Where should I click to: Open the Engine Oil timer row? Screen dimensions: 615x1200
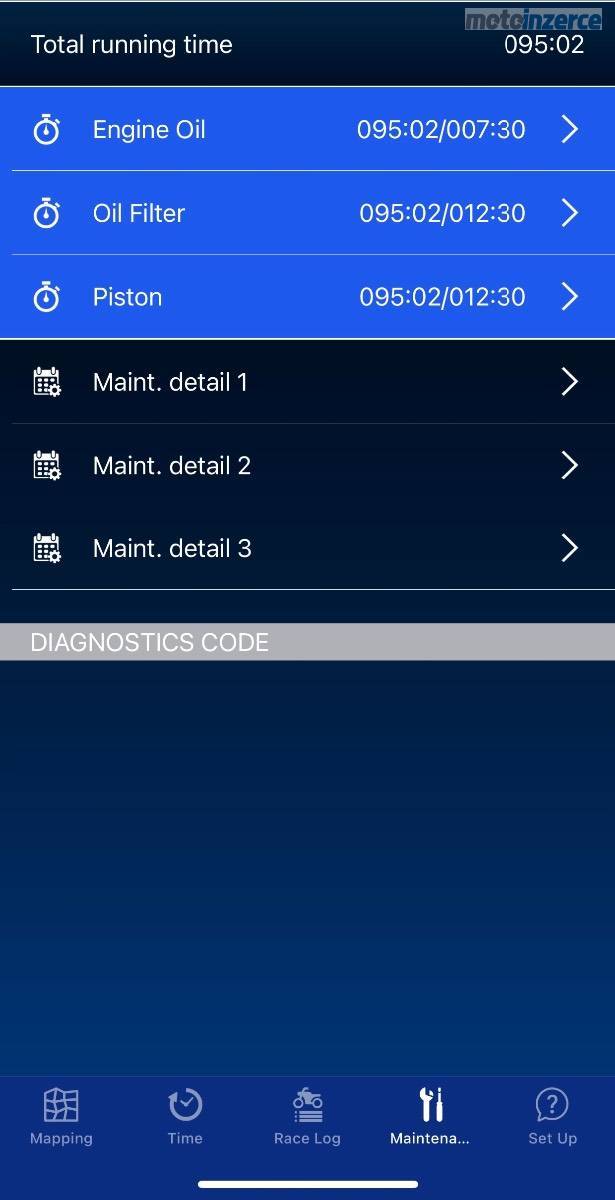click(x=307, y=129)
